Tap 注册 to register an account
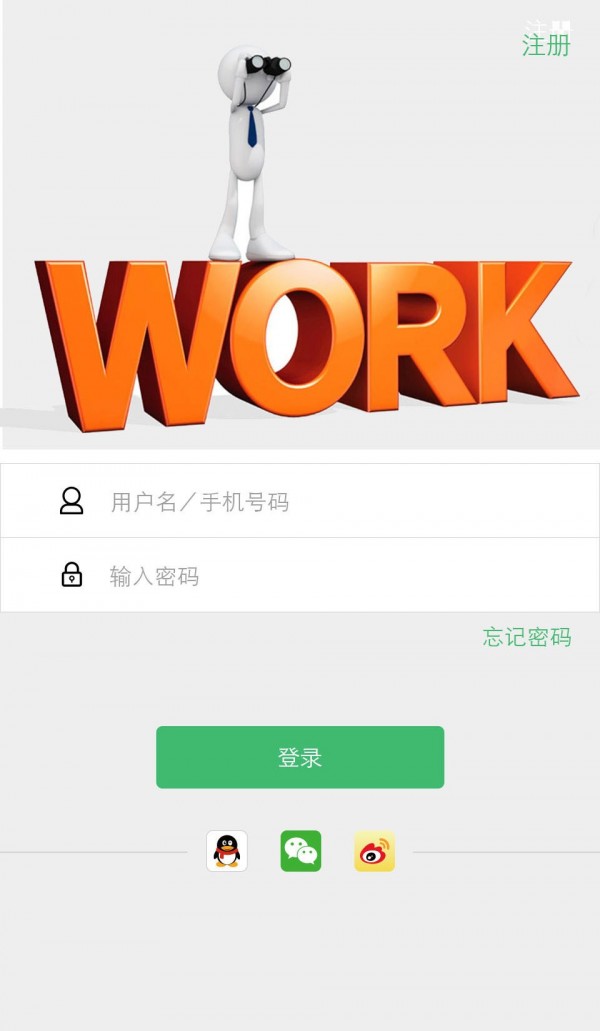Screen dimensions: 600x1031 point(546,45)
